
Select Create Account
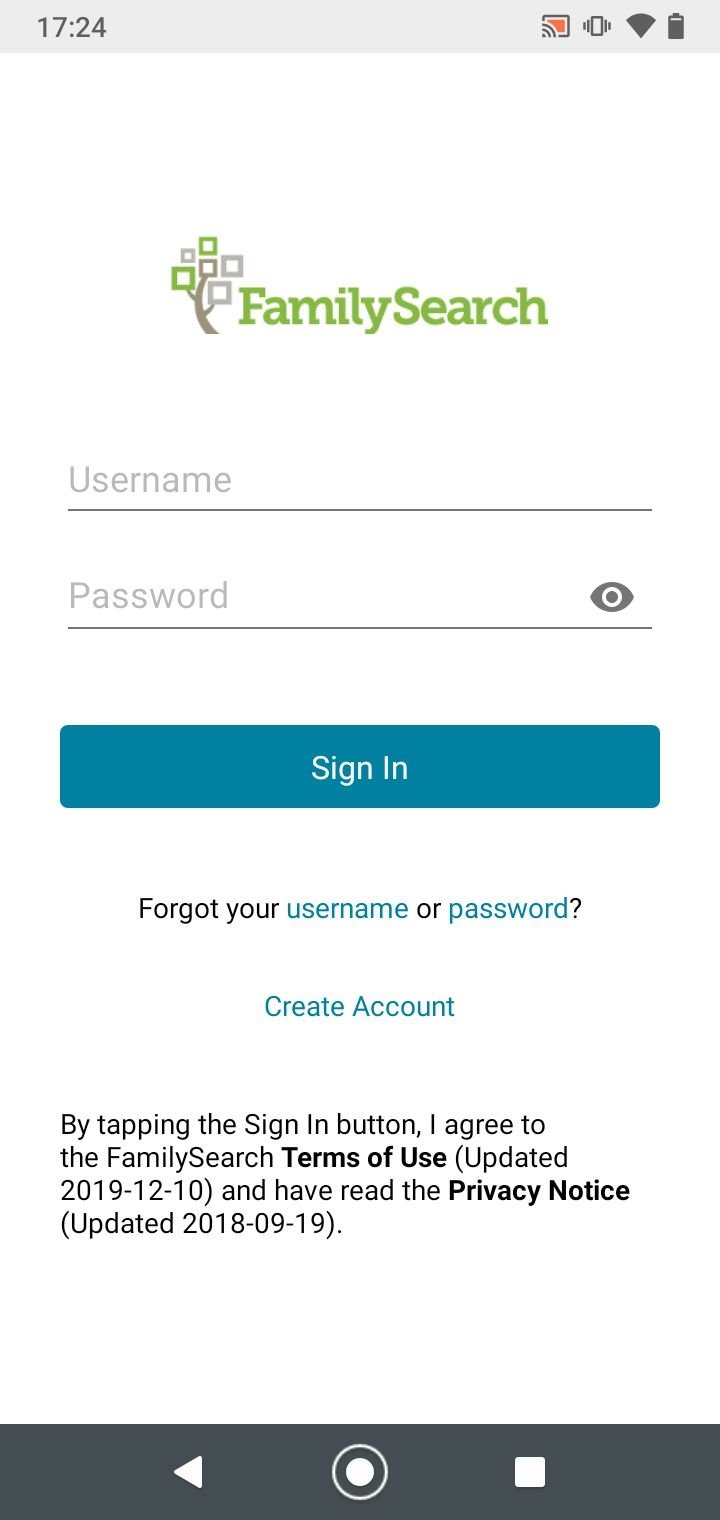point(360,1006)
